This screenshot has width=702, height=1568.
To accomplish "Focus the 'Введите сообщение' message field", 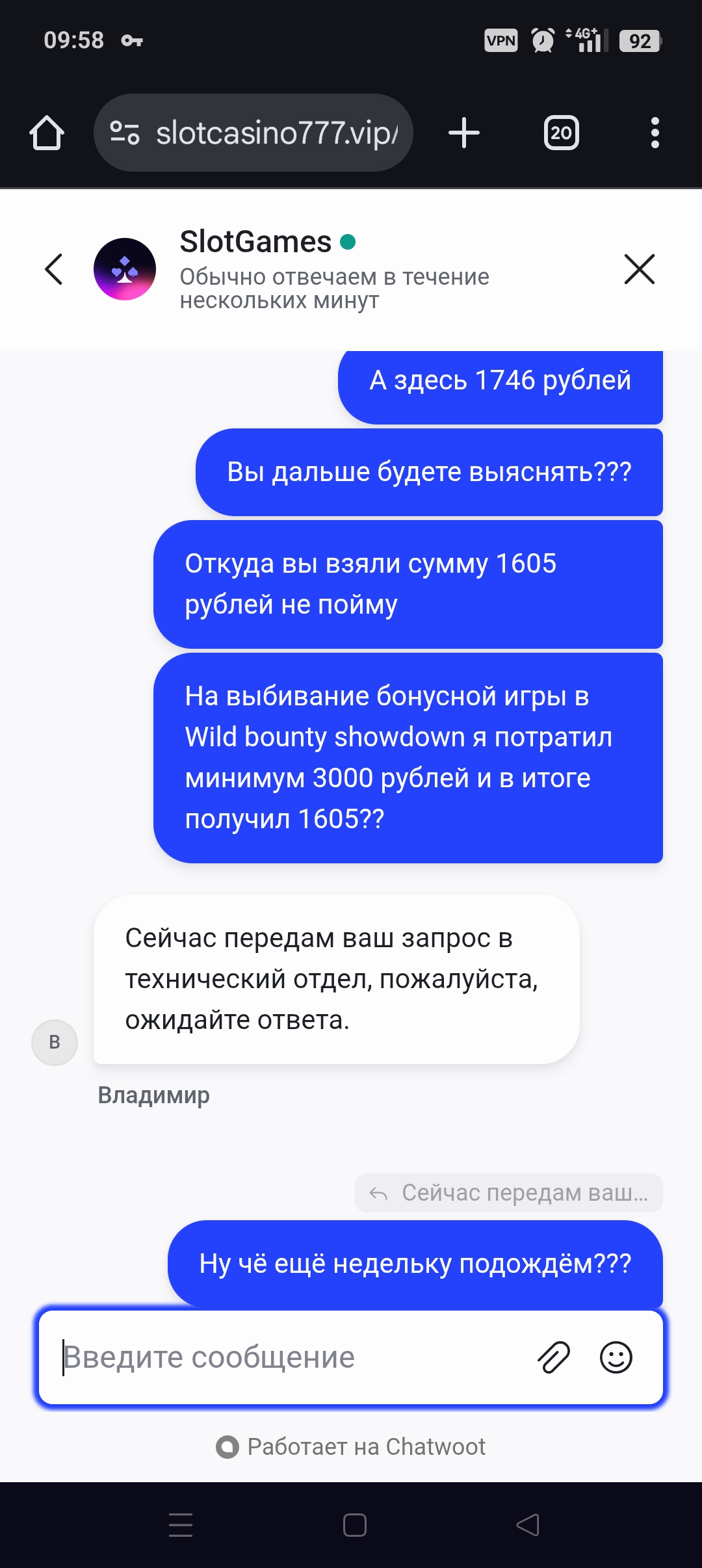I will 286,1357.
